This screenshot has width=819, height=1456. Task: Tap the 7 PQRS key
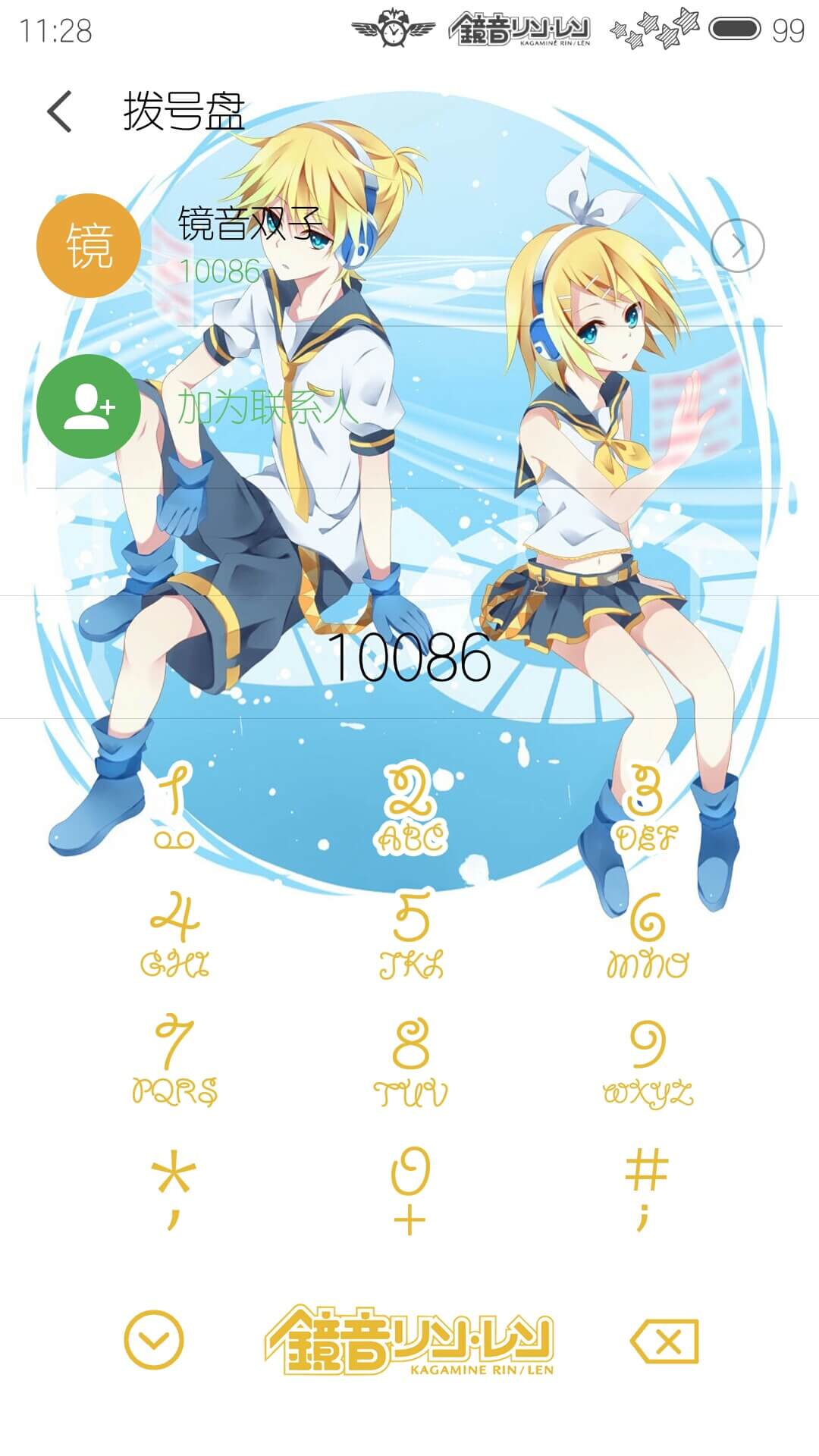[174, 1060]
